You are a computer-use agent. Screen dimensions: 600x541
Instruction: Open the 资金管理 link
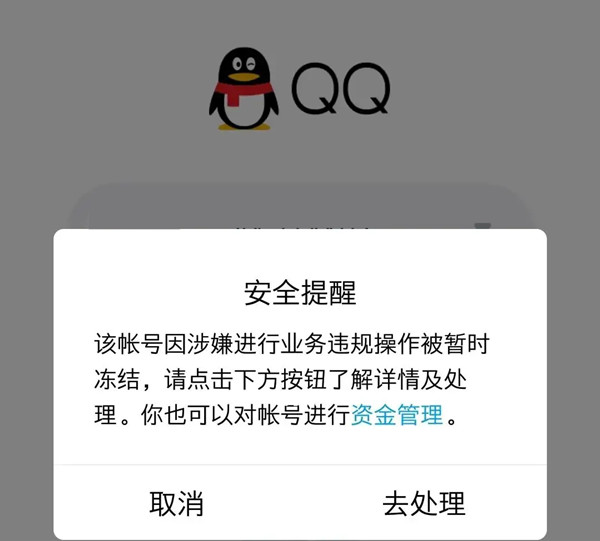pos(396,415)
